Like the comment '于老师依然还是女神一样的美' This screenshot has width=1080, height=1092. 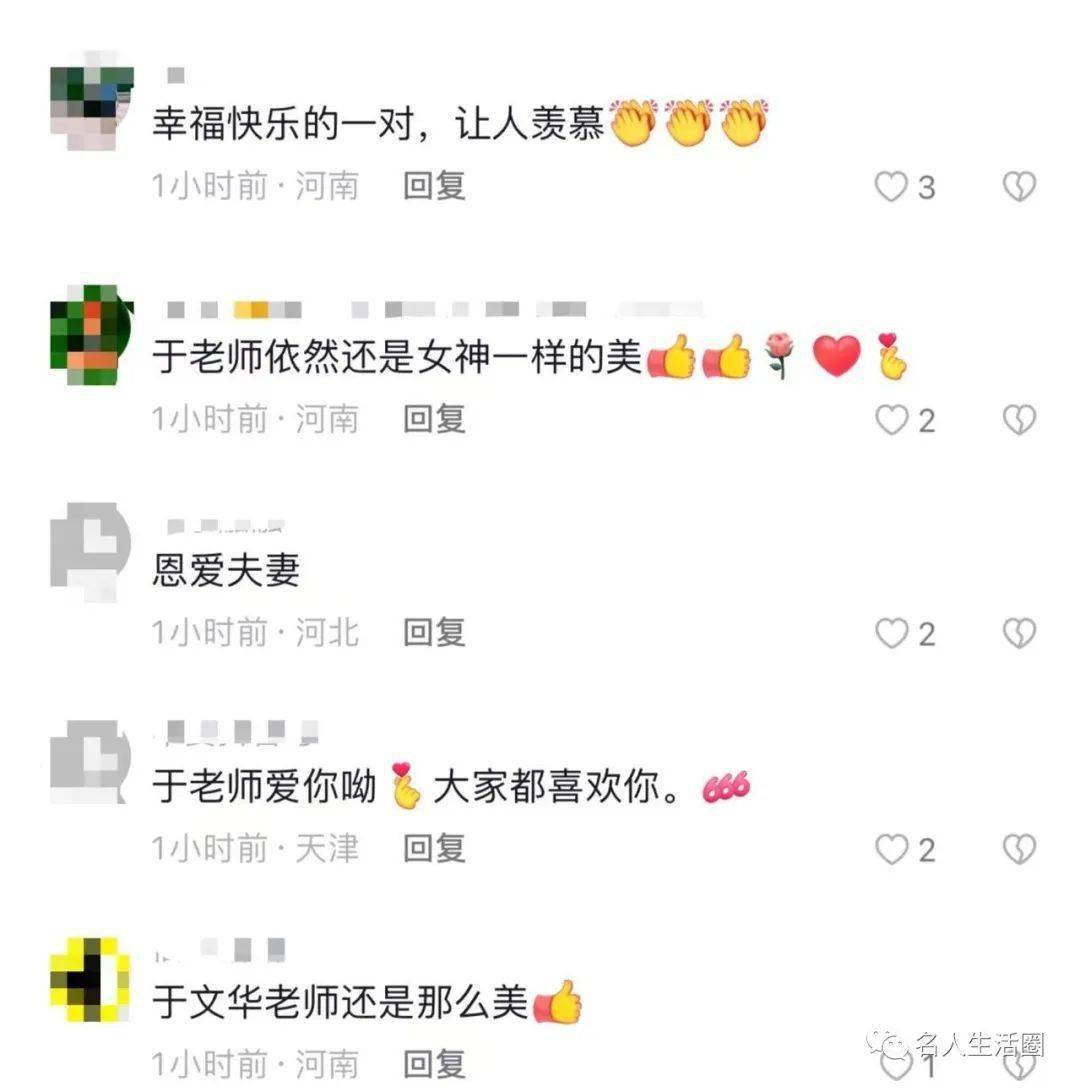tap(891, 421)
